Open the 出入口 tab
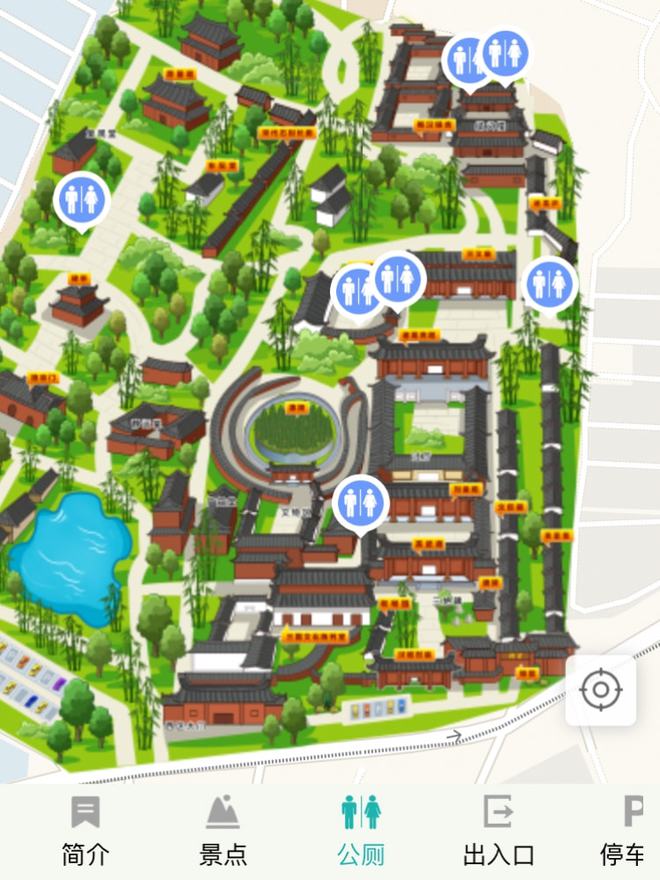The width and height of the screenshot is (660, 880). pos(498,832)
